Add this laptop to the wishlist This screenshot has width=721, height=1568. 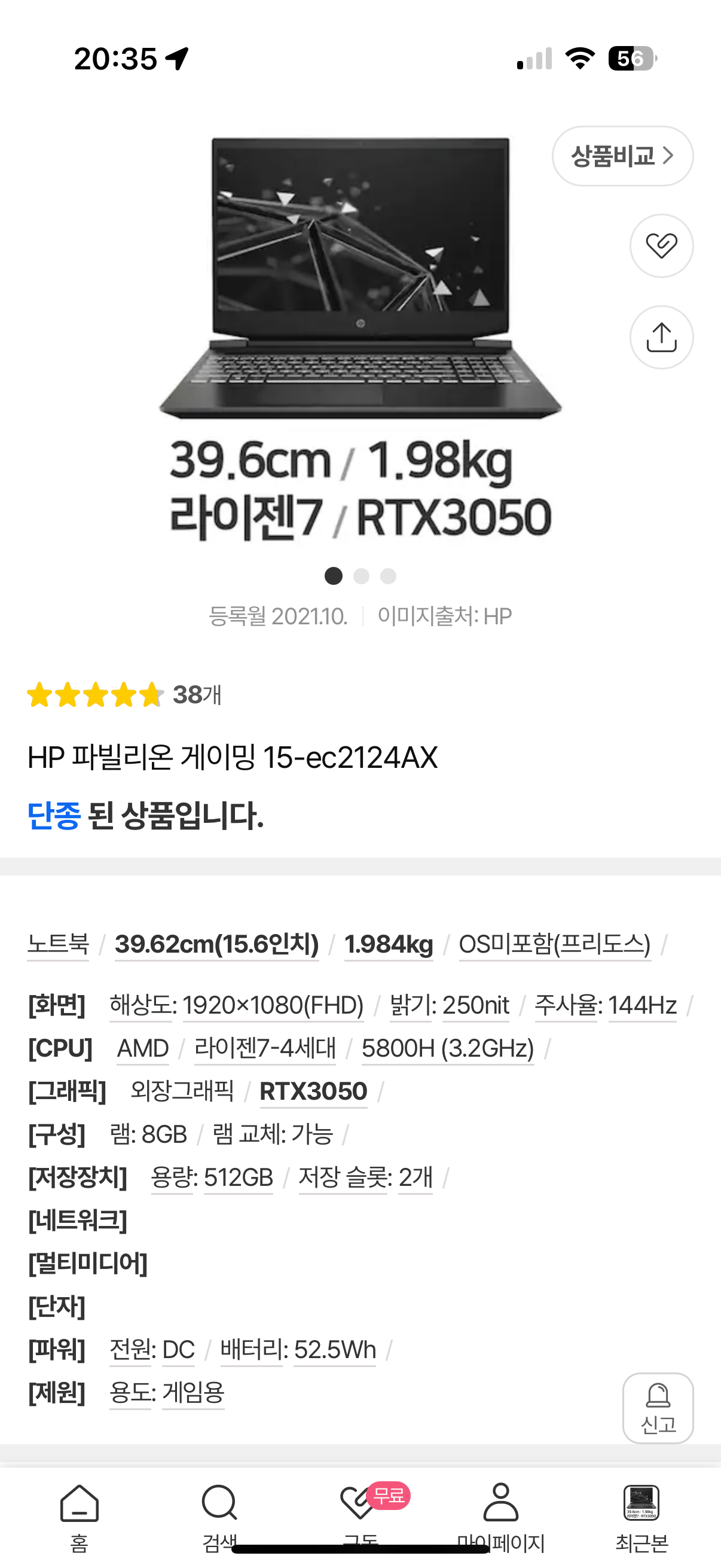[661, 246]
